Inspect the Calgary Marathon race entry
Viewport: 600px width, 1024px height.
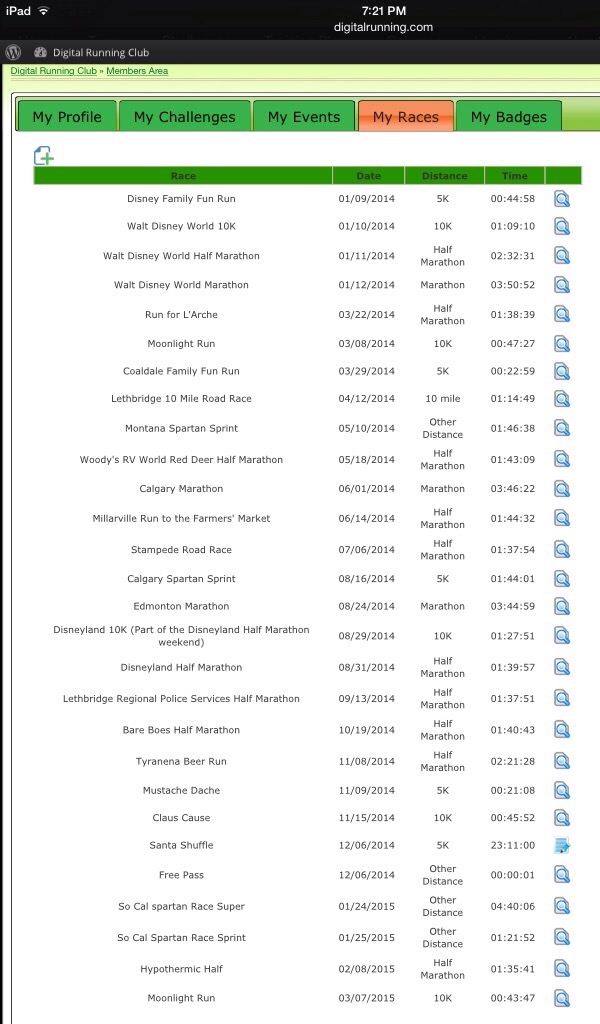point(562,489)
